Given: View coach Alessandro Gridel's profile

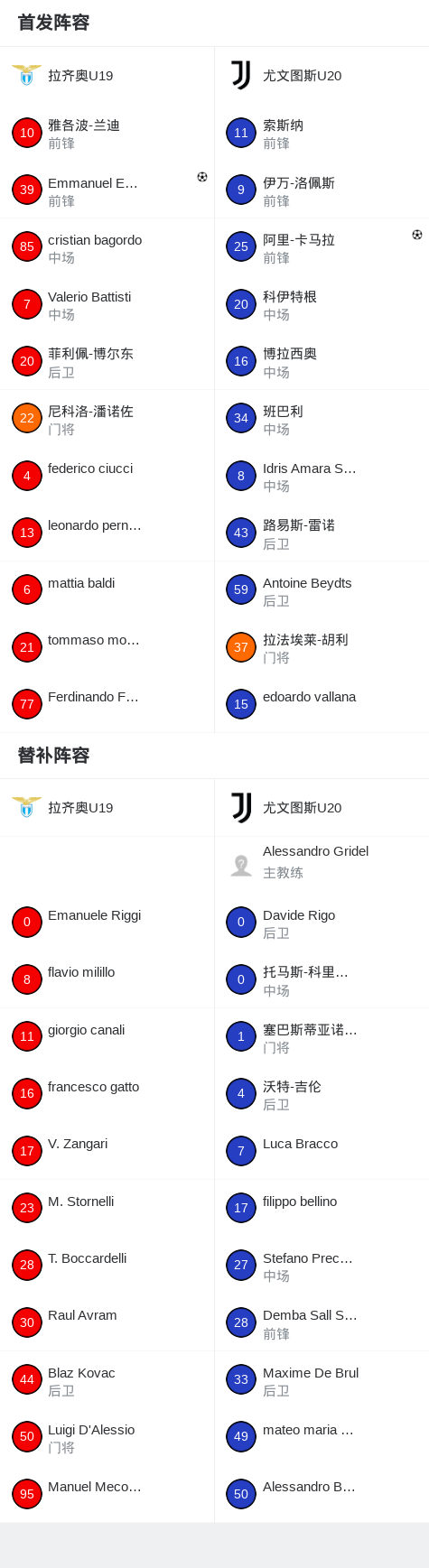Looking at the screenshot, I should pos(322,862).
